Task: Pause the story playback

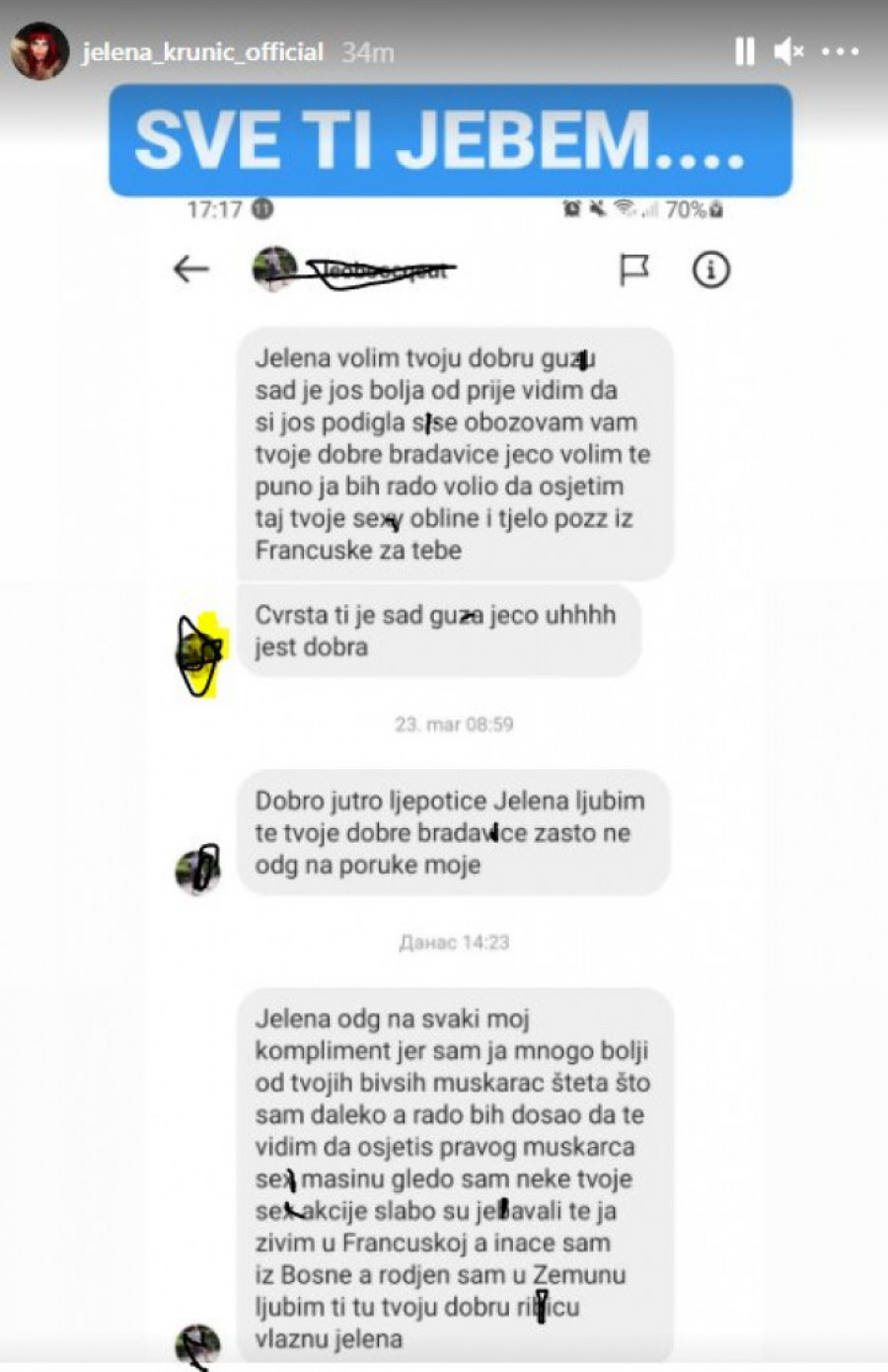Action: click(745, 51)
